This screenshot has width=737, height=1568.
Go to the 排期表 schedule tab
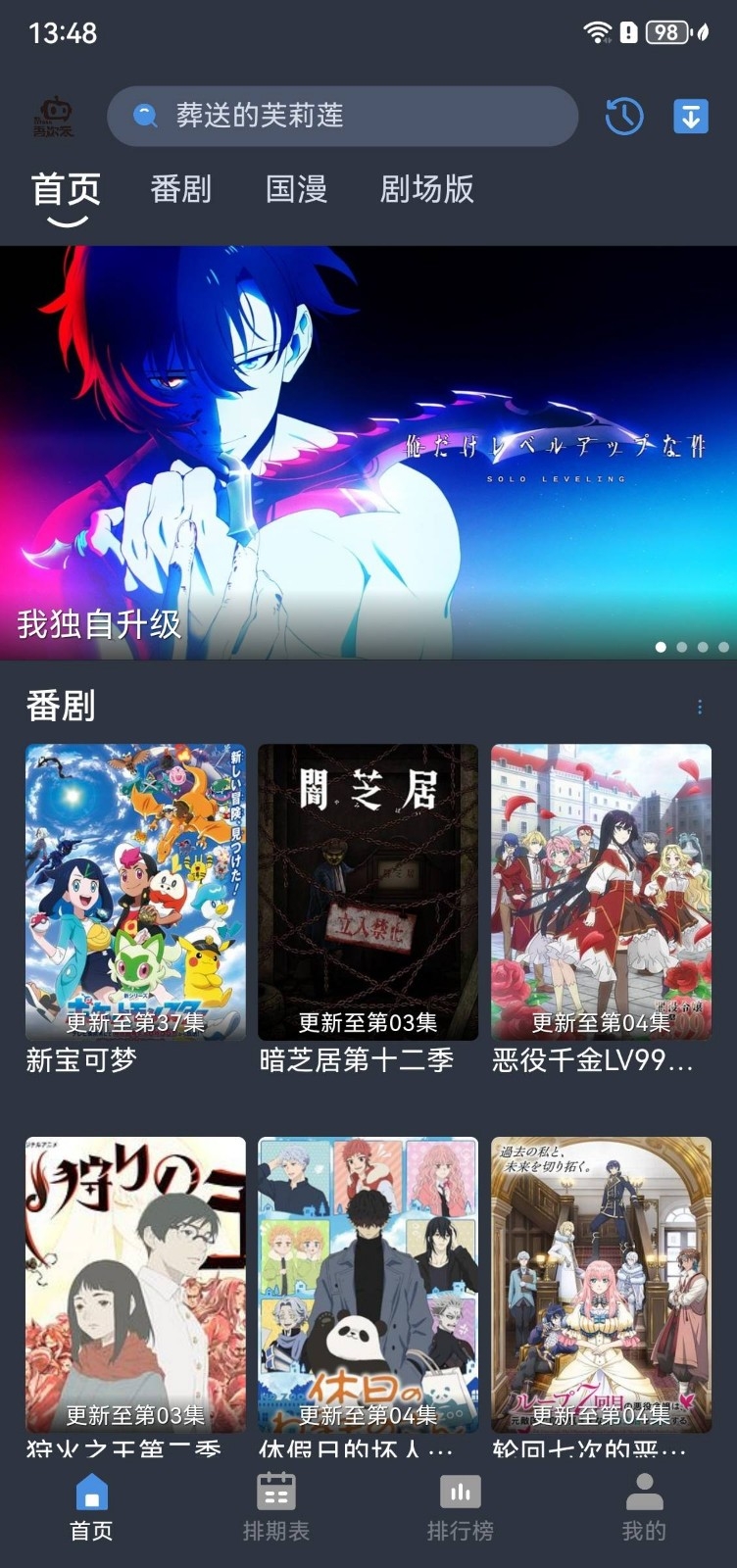(276, 1507)
